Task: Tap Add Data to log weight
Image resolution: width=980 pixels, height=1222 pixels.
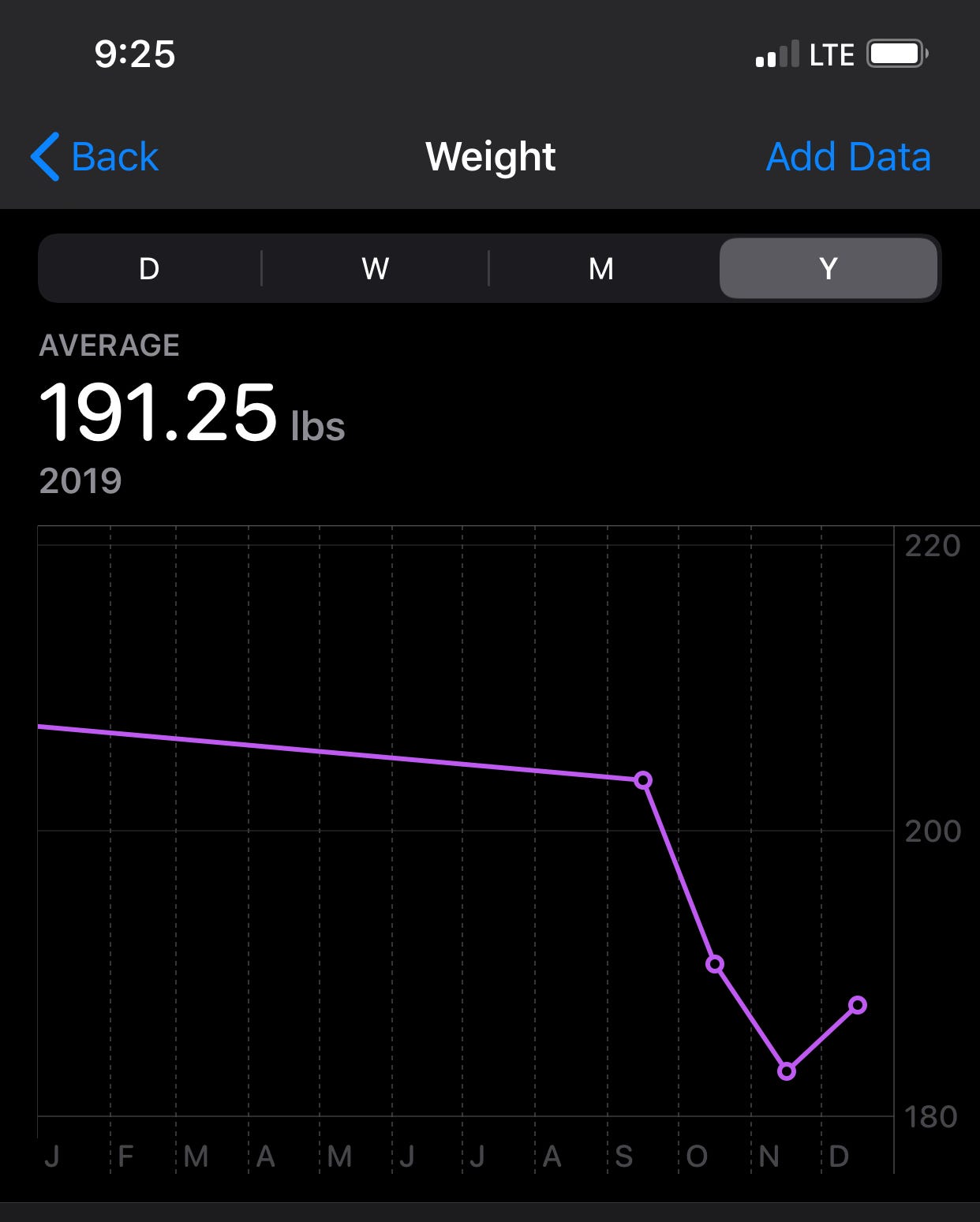Action: point(848,157)
